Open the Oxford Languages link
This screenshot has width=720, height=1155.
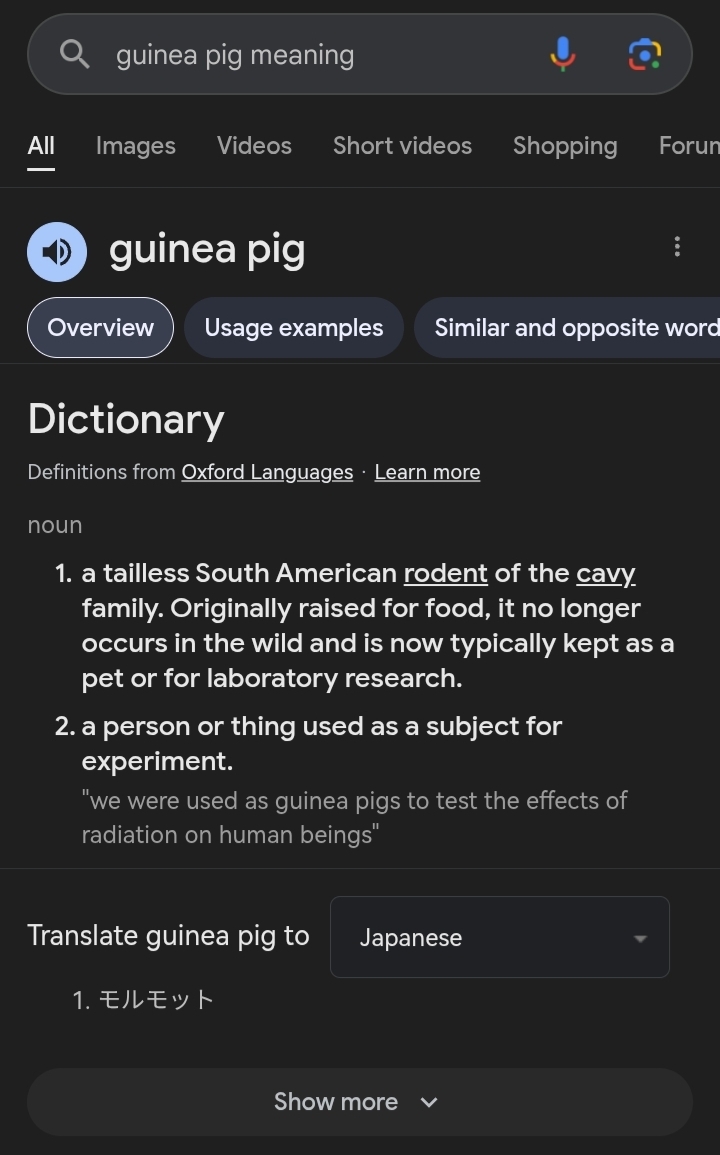click(267, 472)
